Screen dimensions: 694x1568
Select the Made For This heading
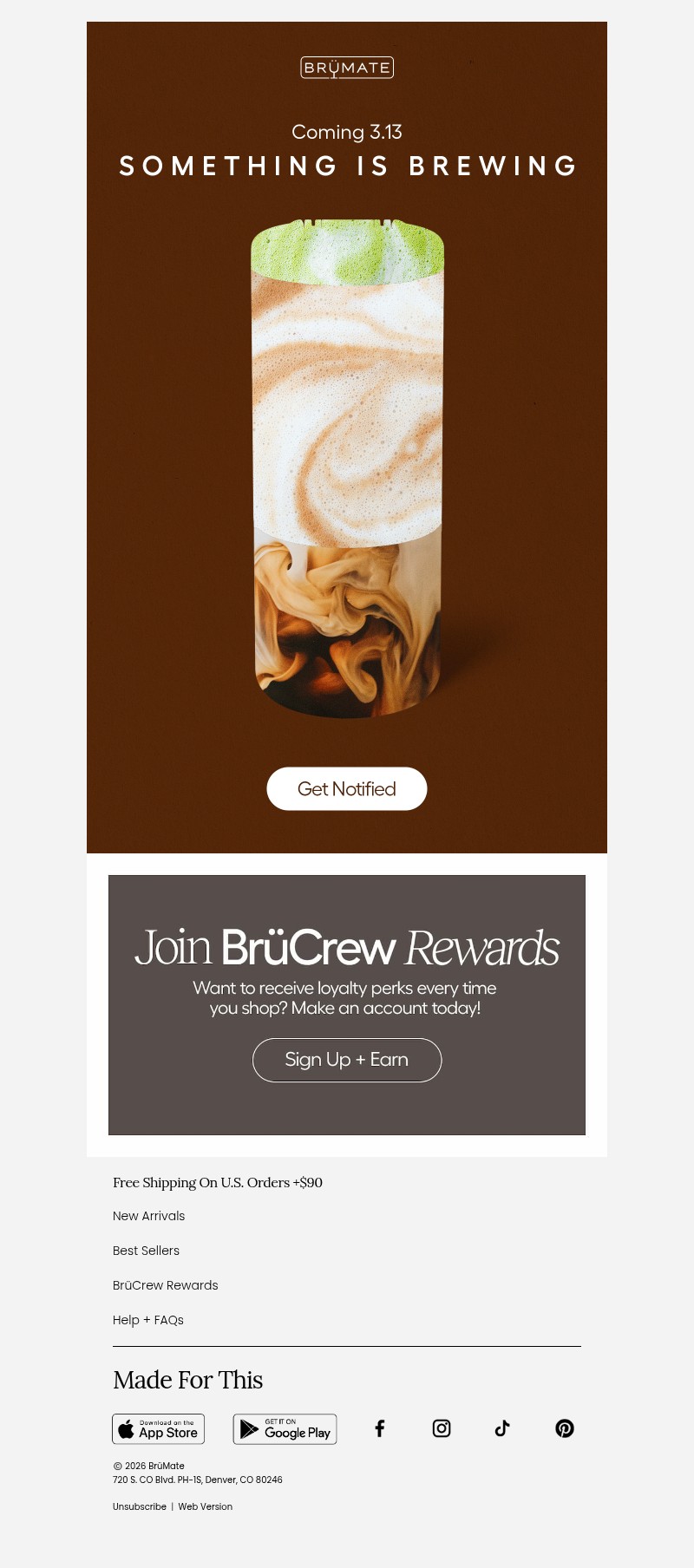(187, 1380)
